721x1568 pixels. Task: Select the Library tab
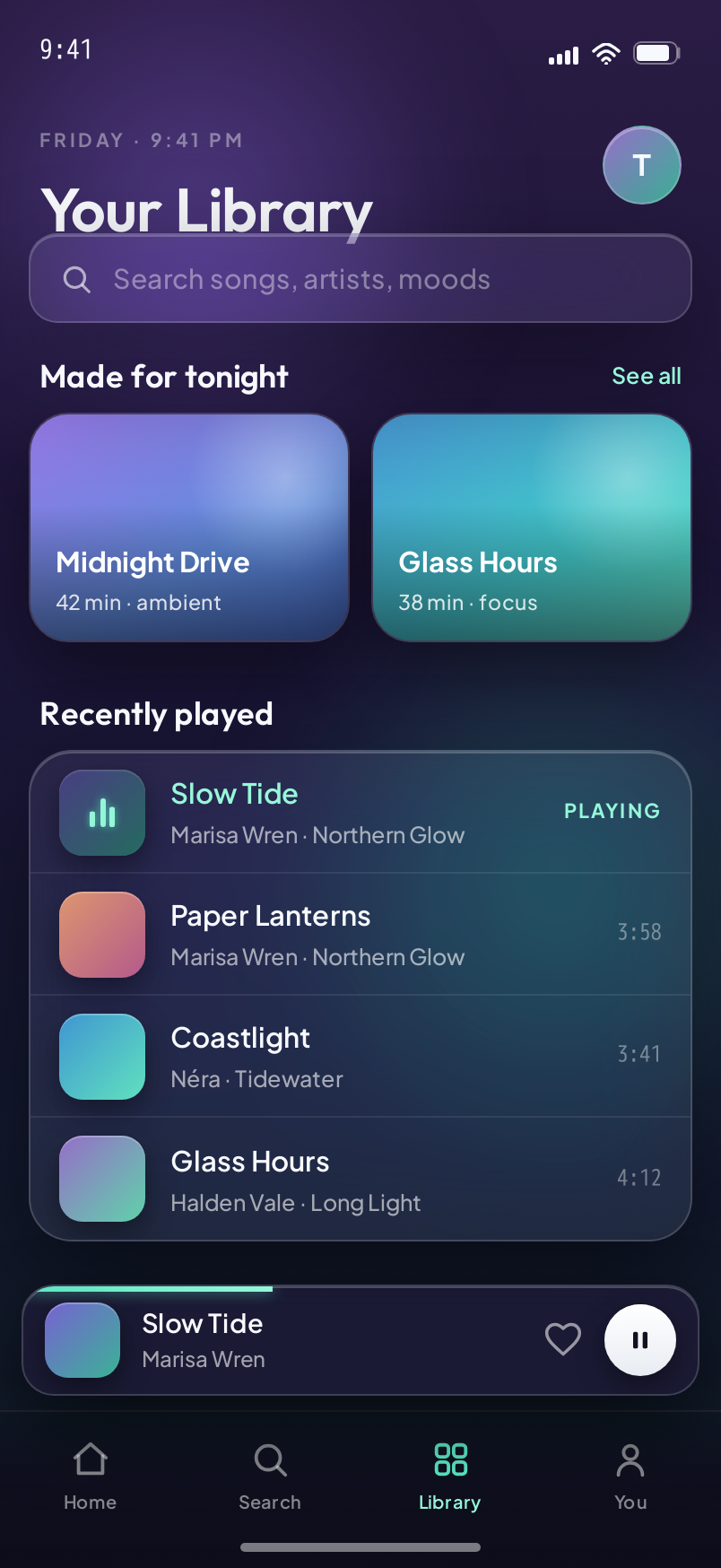(450, 1477)
